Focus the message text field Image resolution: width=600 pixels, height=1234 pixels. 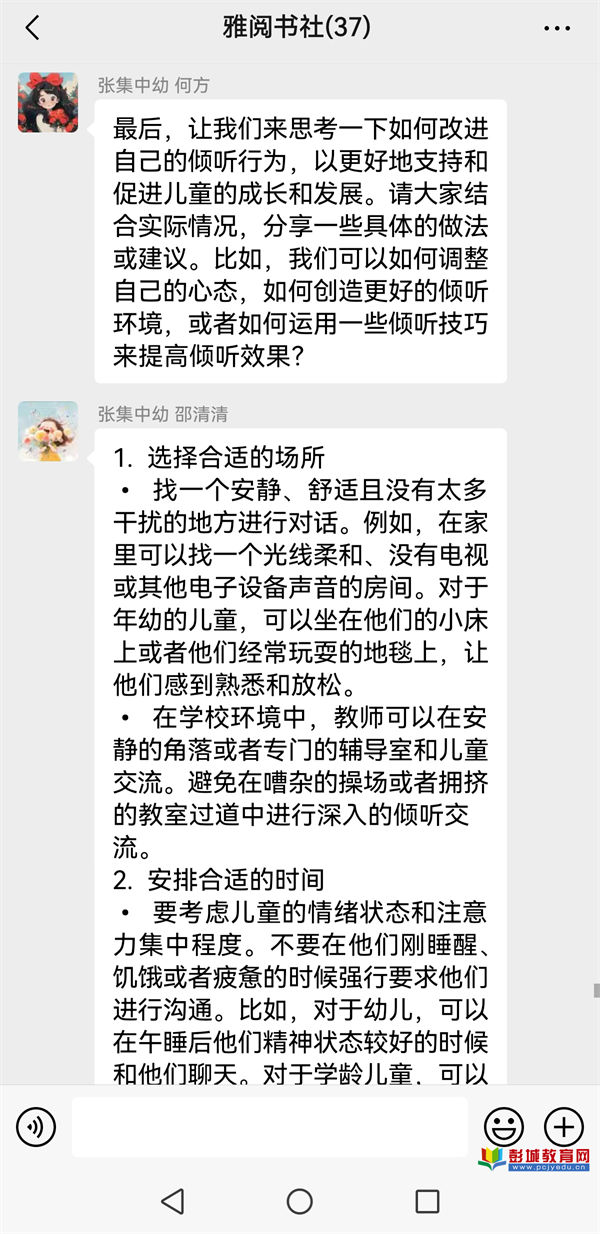[270, 1127]
